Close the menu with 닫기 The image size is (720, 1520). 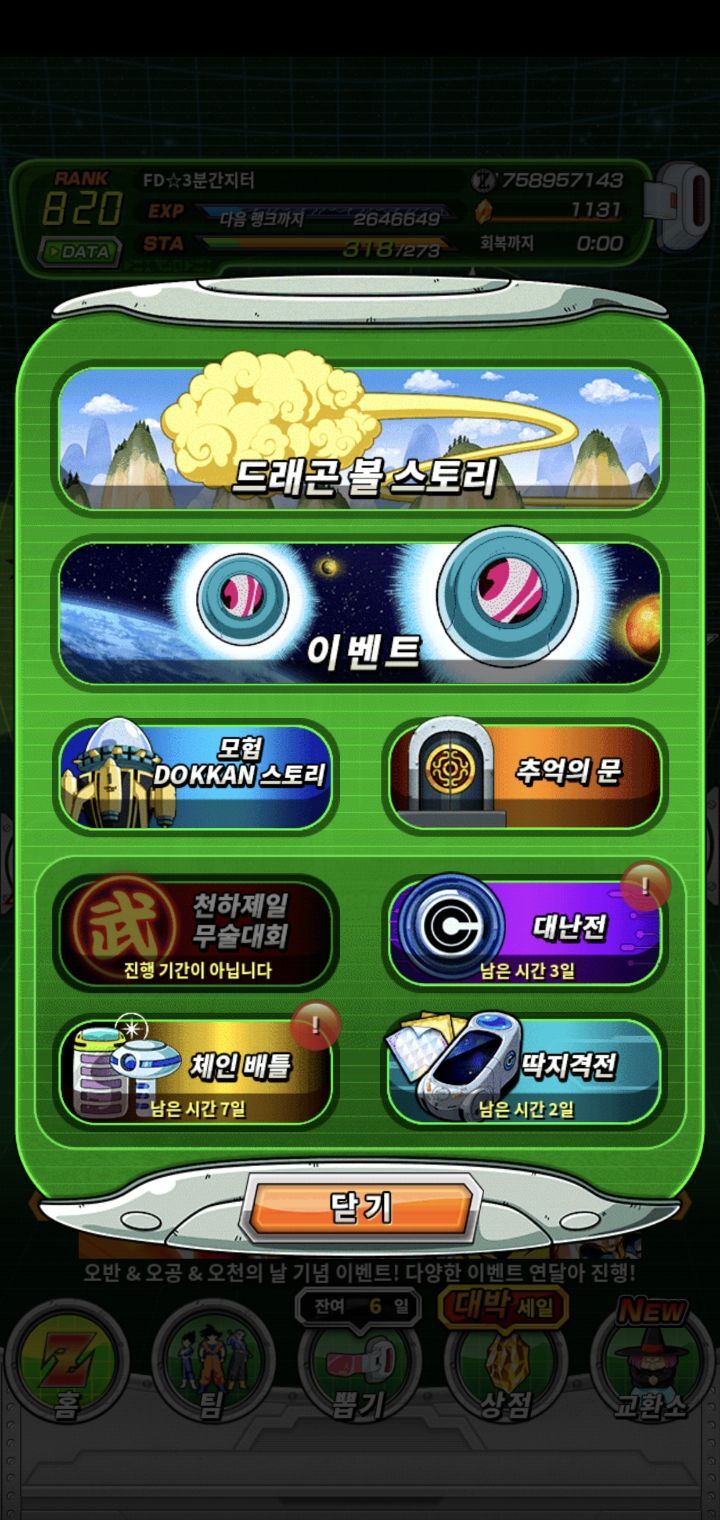coord(360,1208)
